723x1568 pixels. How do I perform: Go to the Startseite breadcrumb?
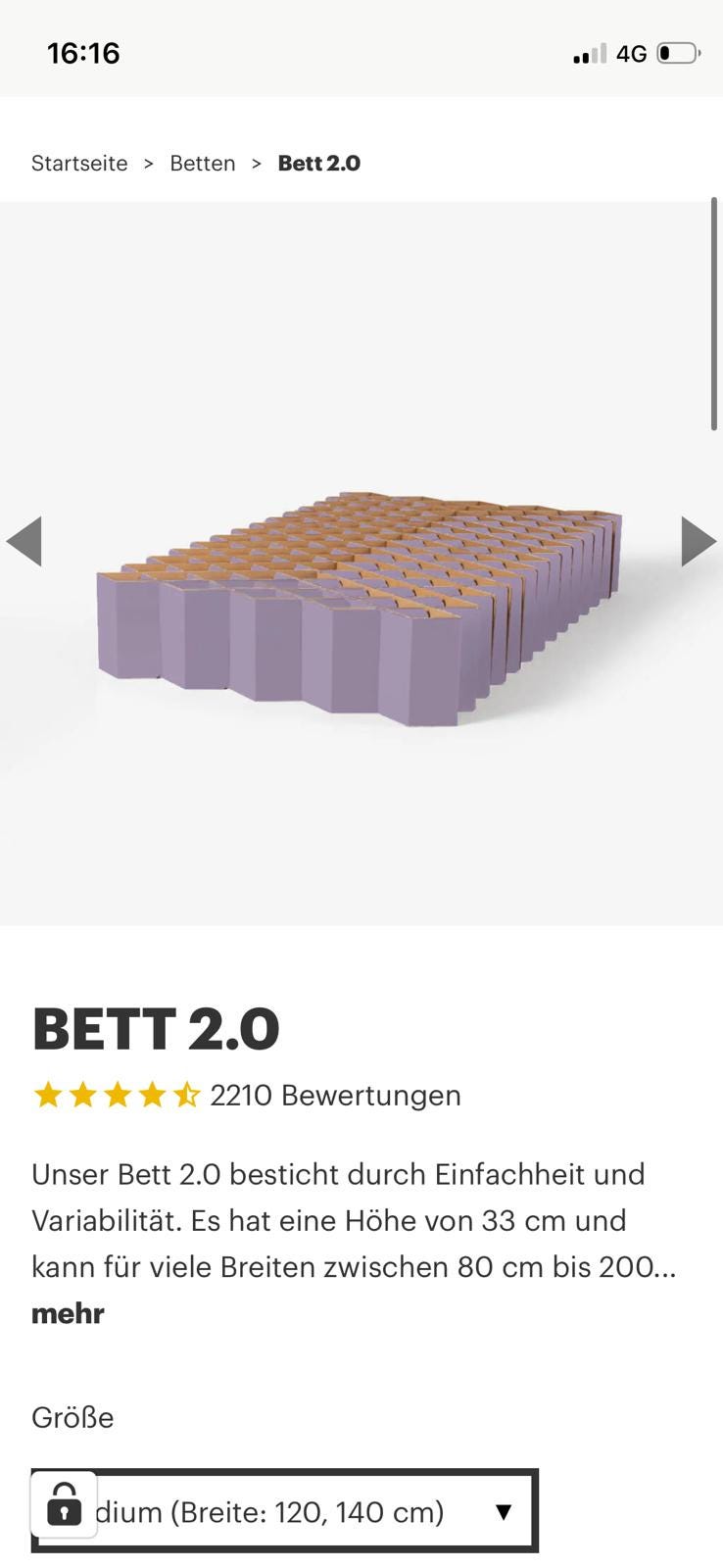click(x=79, y=164)
